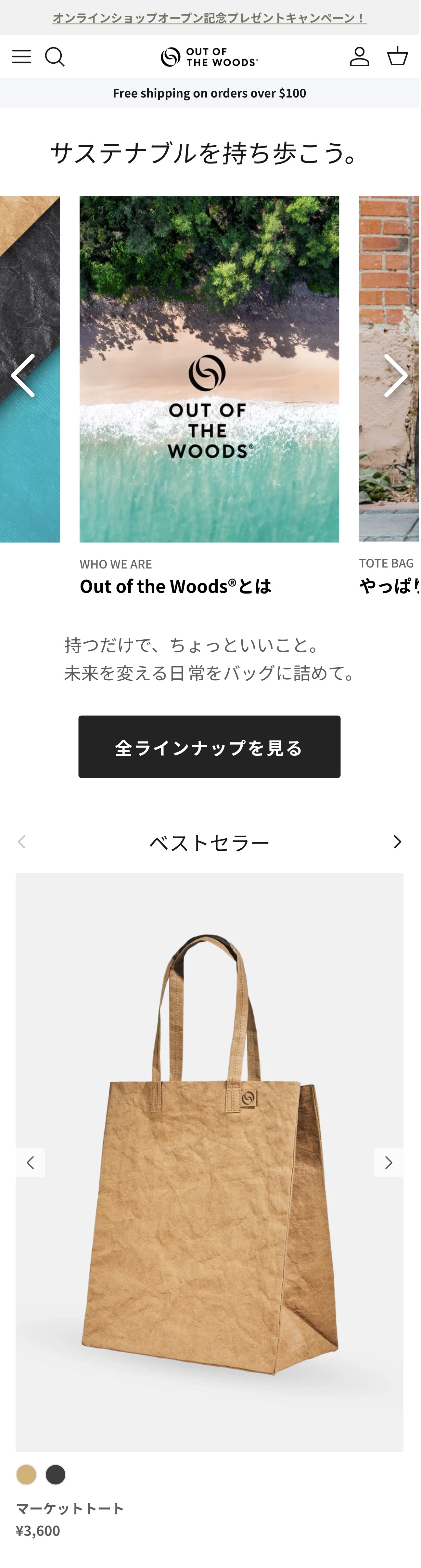Show next image of the market tote
Screen dimensions: 421x1568
(x=388, y=1163)
